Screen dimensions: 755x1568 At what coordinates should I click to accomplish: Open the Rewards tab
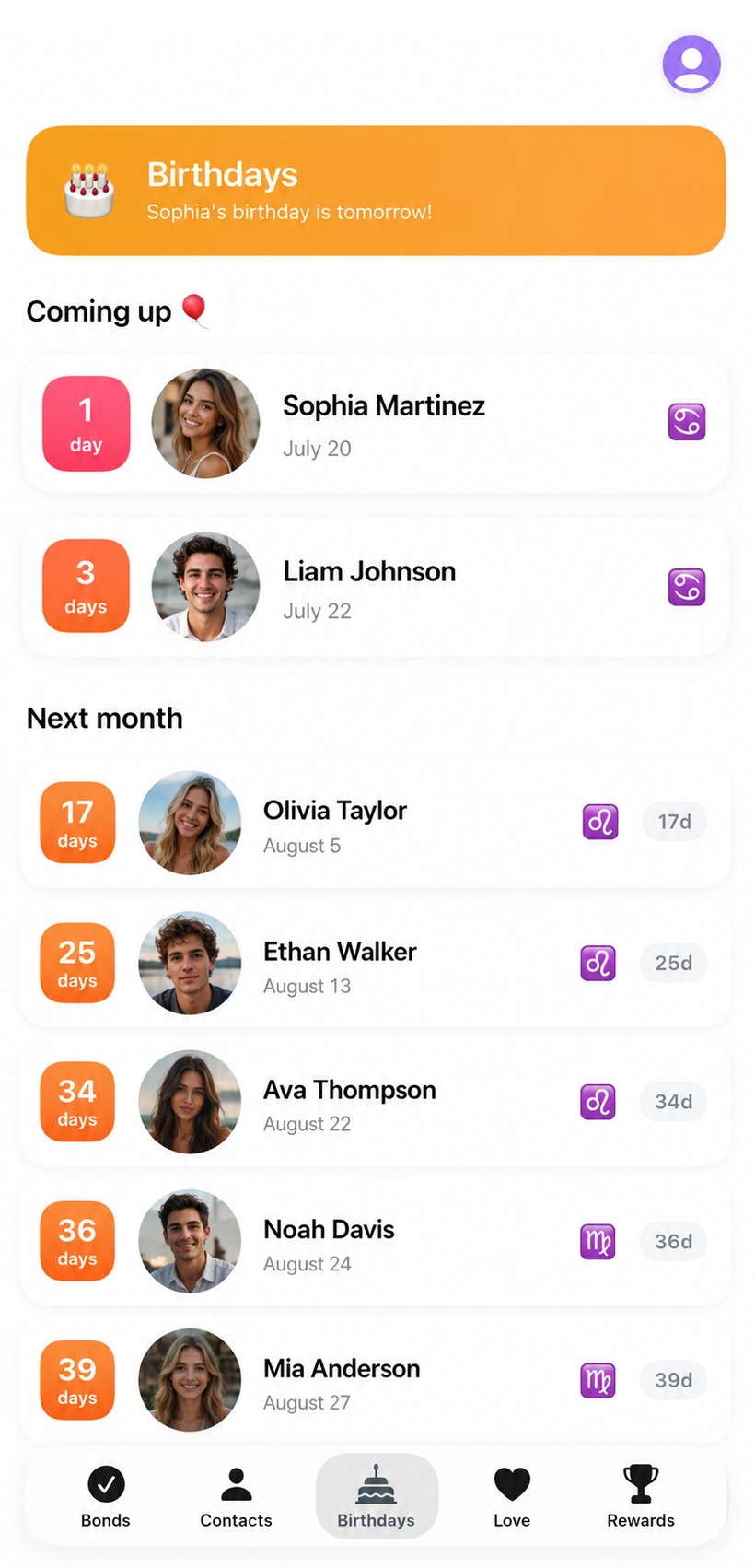click(x=641, y=1496)
